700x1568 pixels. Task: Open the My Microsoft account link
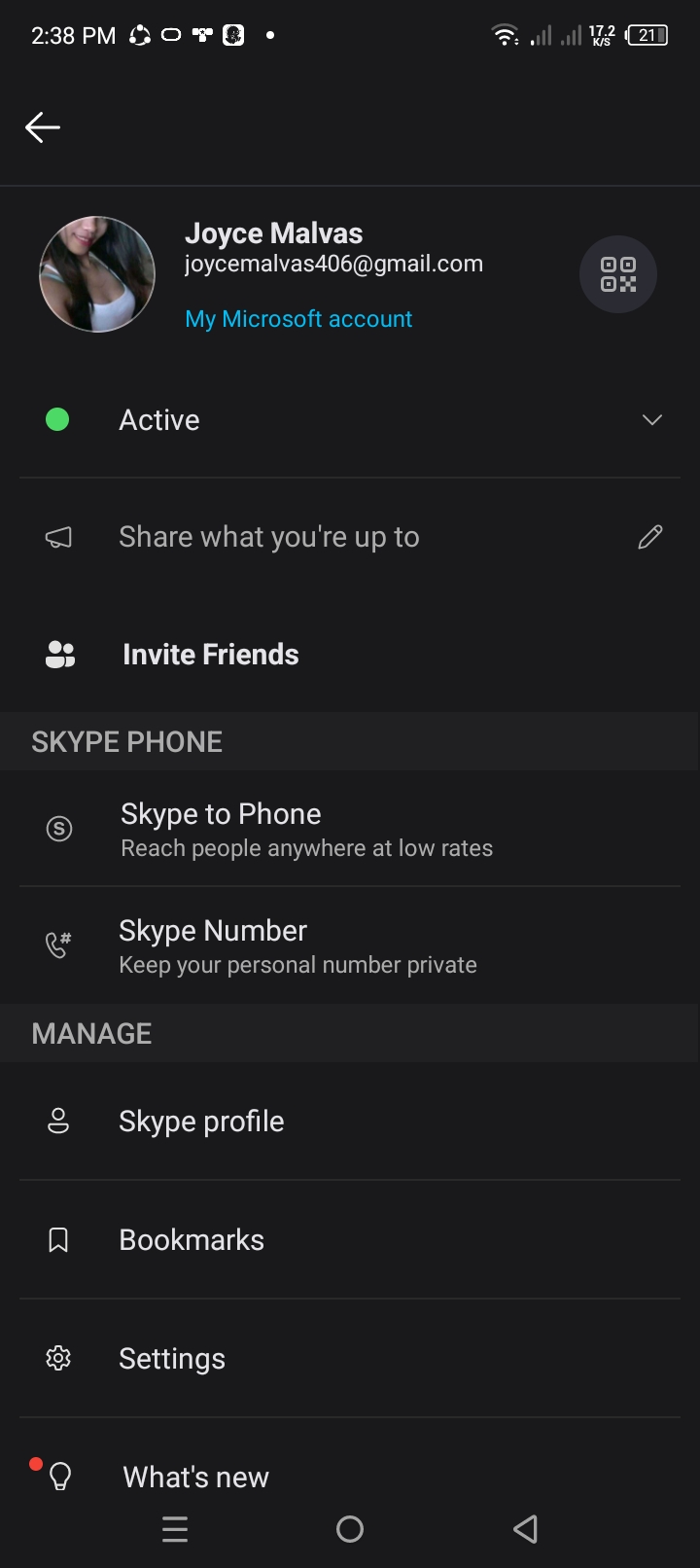tap(298, 319)
